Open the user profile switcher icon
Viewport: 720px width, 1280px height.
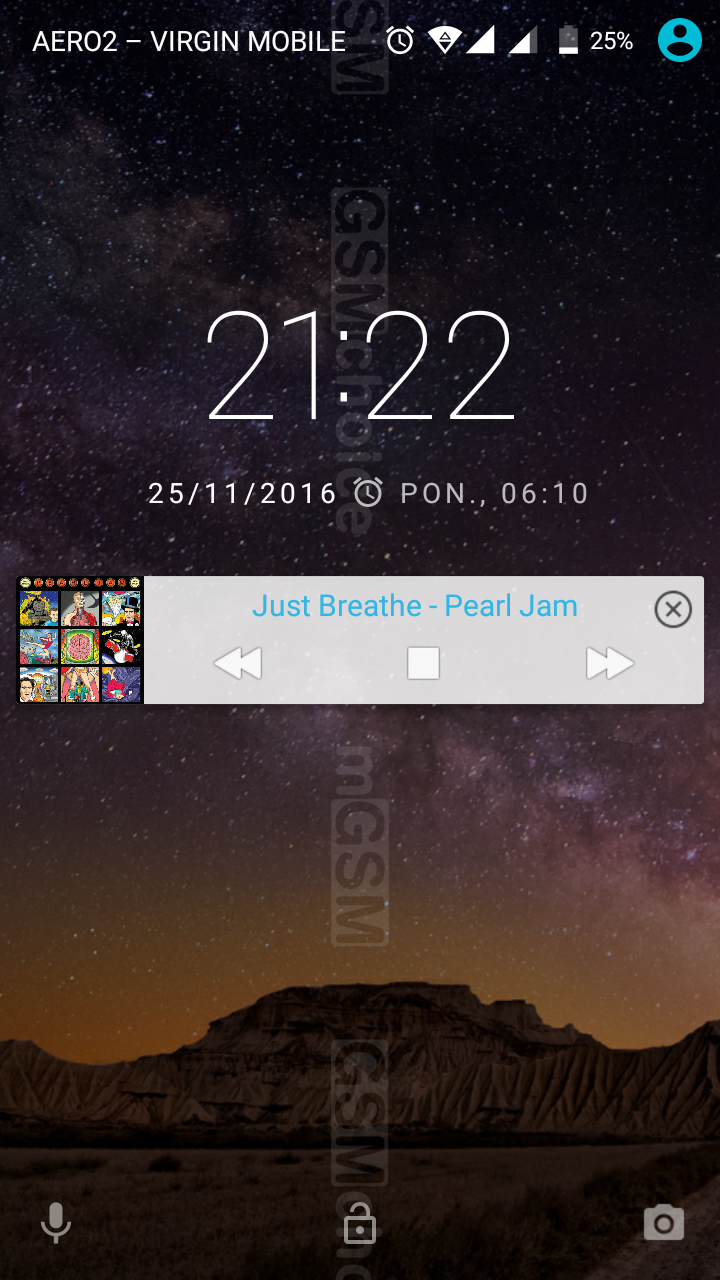680,41
